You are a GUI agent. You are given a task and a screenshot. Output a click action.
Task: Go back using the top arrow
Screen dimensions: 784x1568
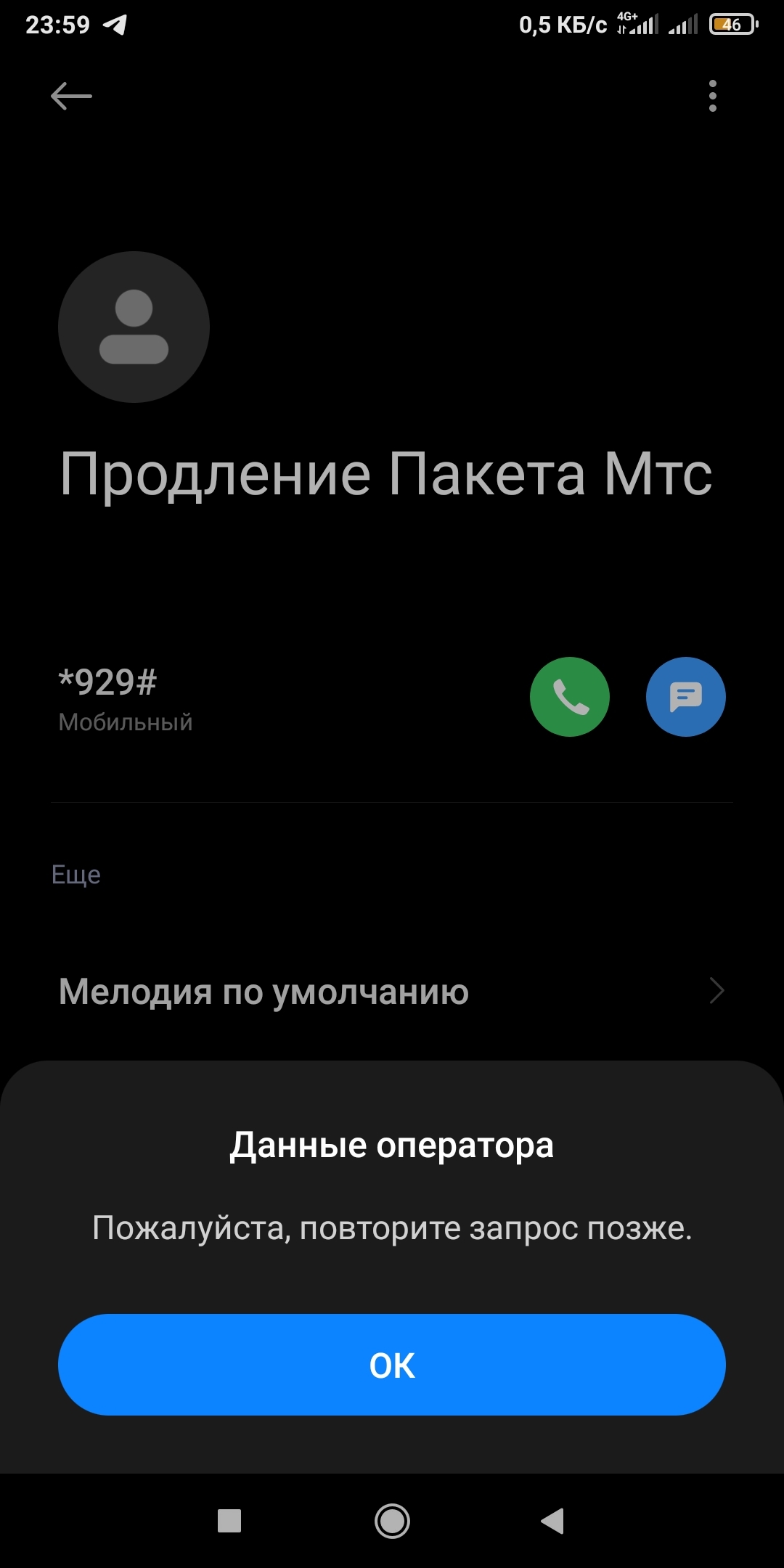click(x=71, y=96)
